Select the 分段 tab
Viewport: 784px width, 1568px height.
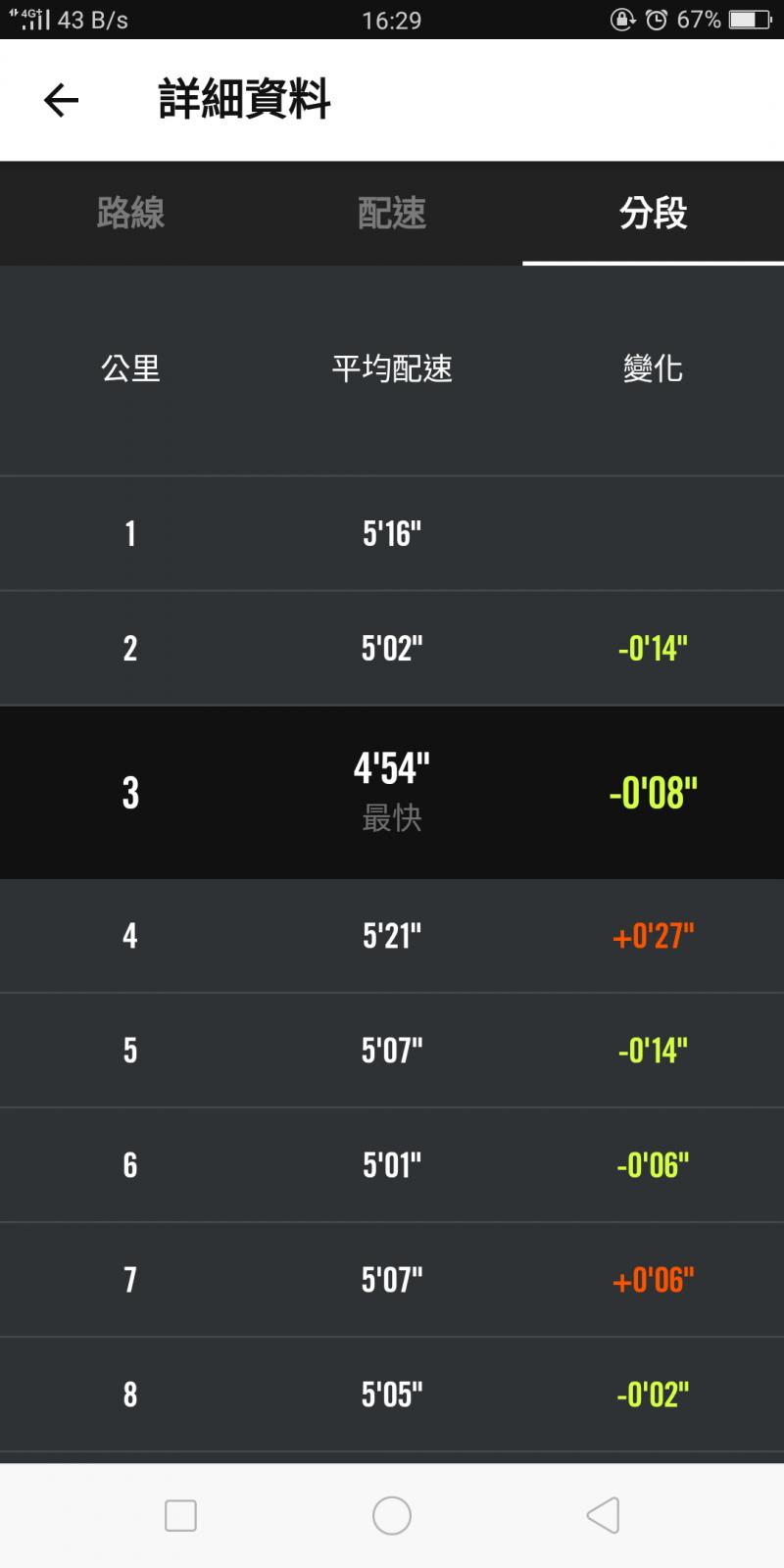pos(653,214)
